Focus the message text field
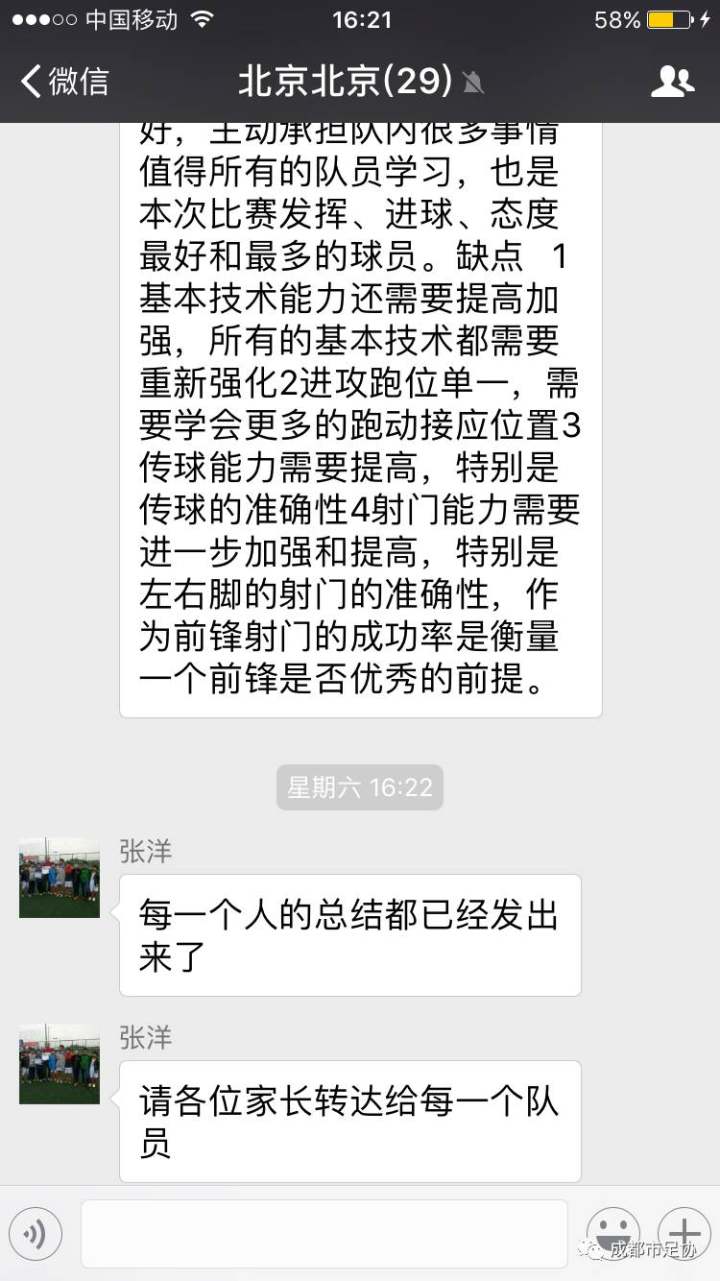Image resolution: width=720 pixels, height=1281 pixels. (324, 1234)
